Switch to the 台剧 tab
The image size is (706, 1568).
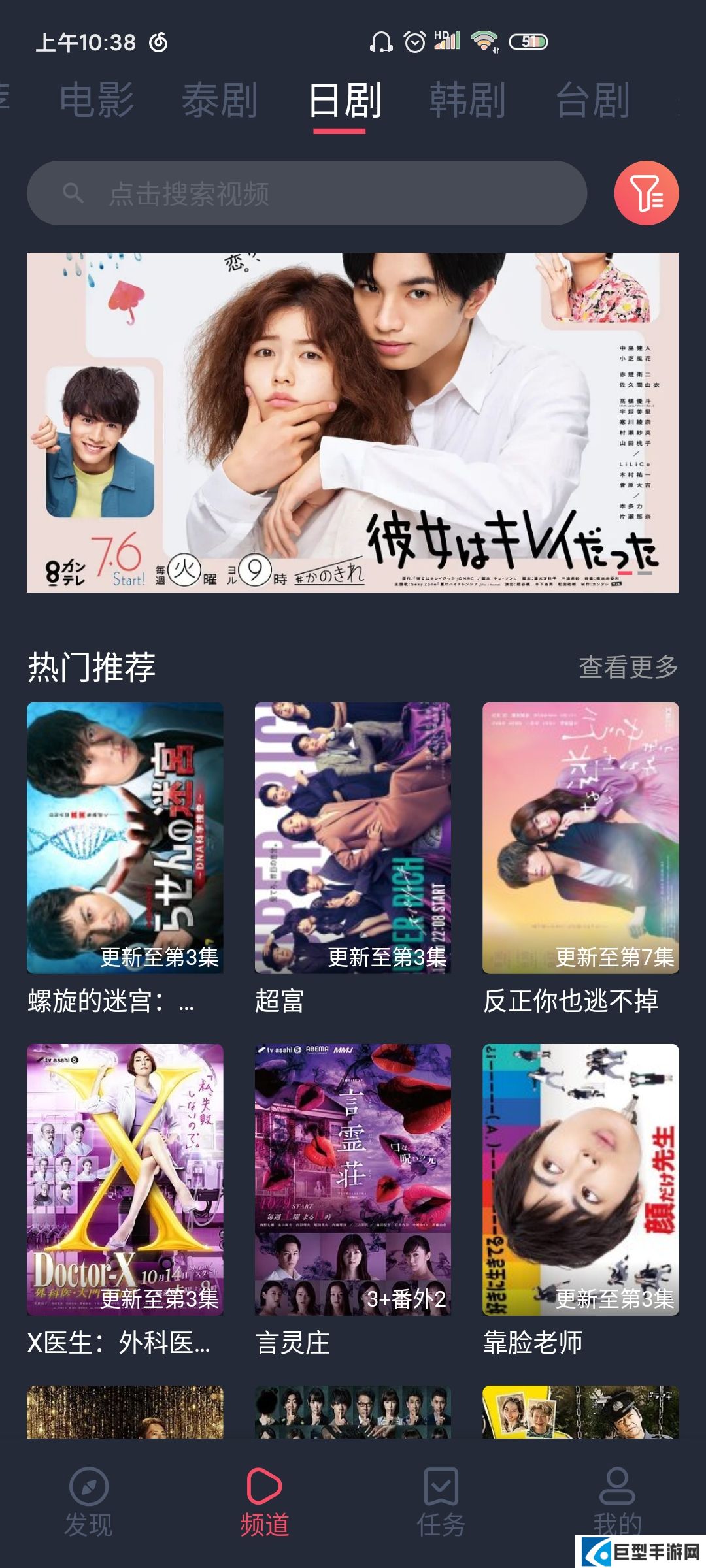593,101
